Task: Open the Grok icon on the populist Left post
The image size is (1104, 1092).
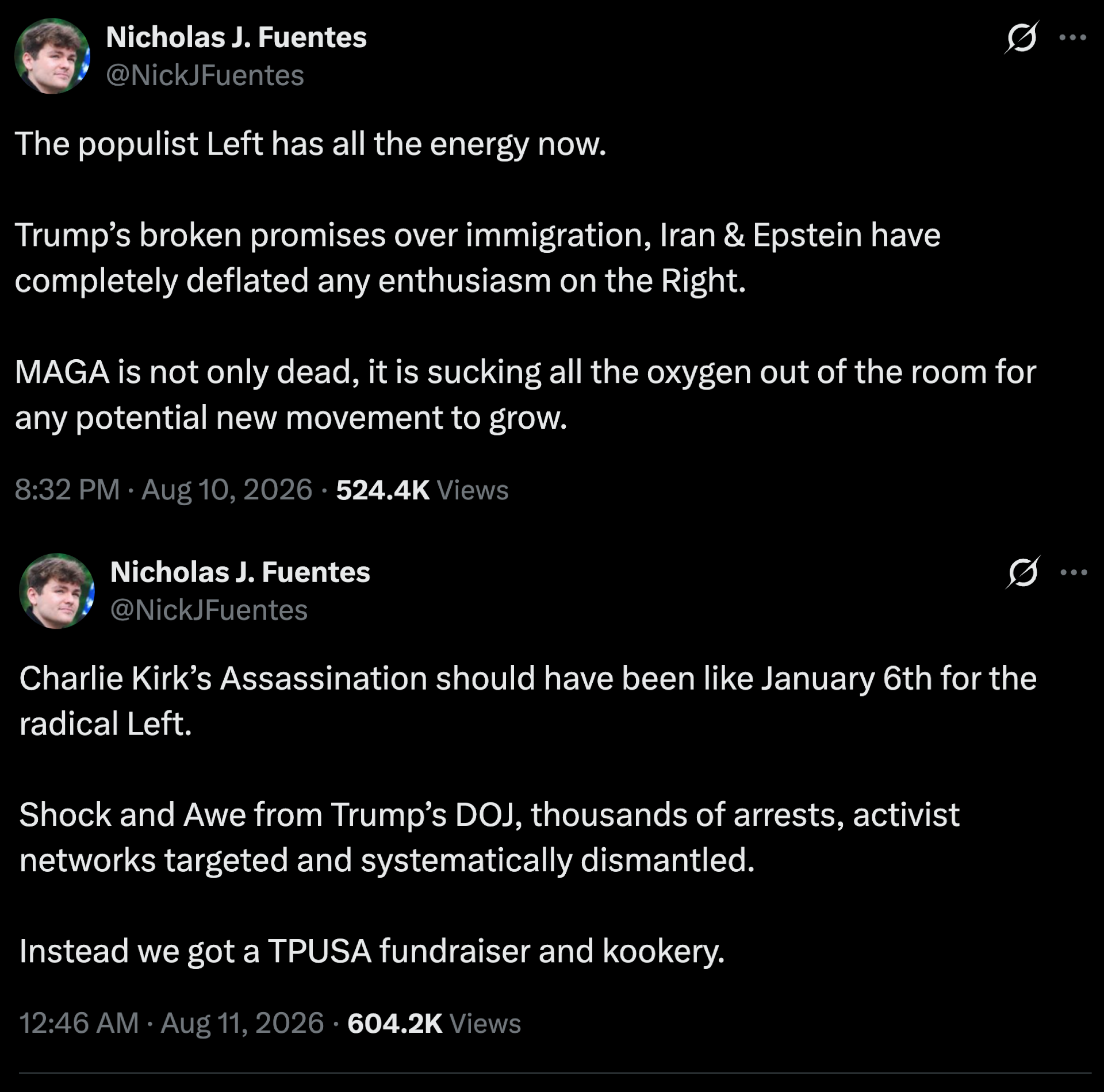Action: point(1021,38)
